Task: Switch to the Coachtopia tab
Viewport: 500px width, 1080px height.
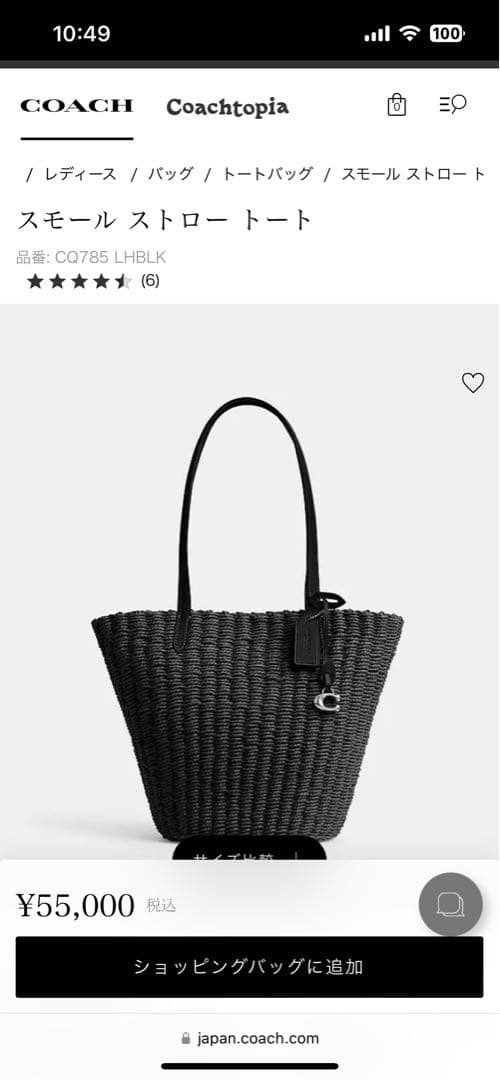Action: click(x=227, y=107)
